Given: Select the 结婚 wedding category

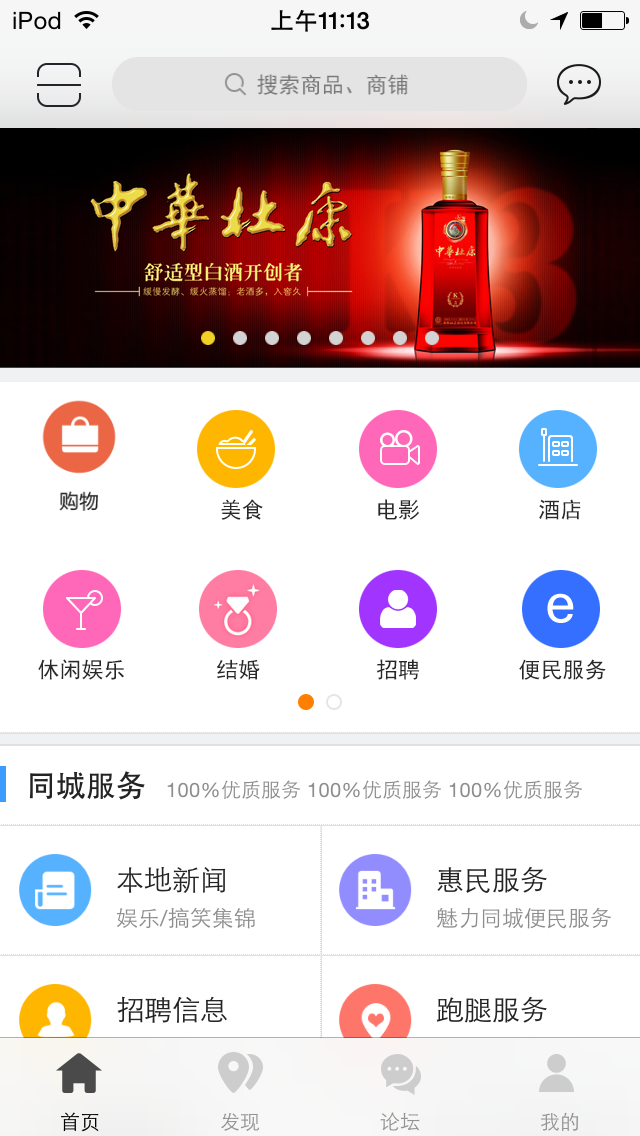Looking at the screenshot, I should click(238, 609).
